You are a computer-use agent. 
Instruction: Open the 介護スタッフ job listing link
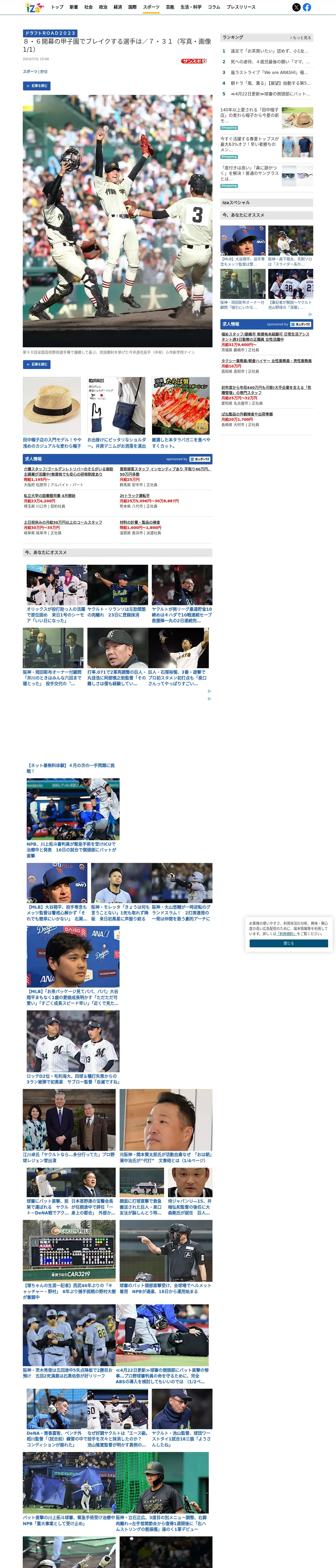[x=68, y=472]
